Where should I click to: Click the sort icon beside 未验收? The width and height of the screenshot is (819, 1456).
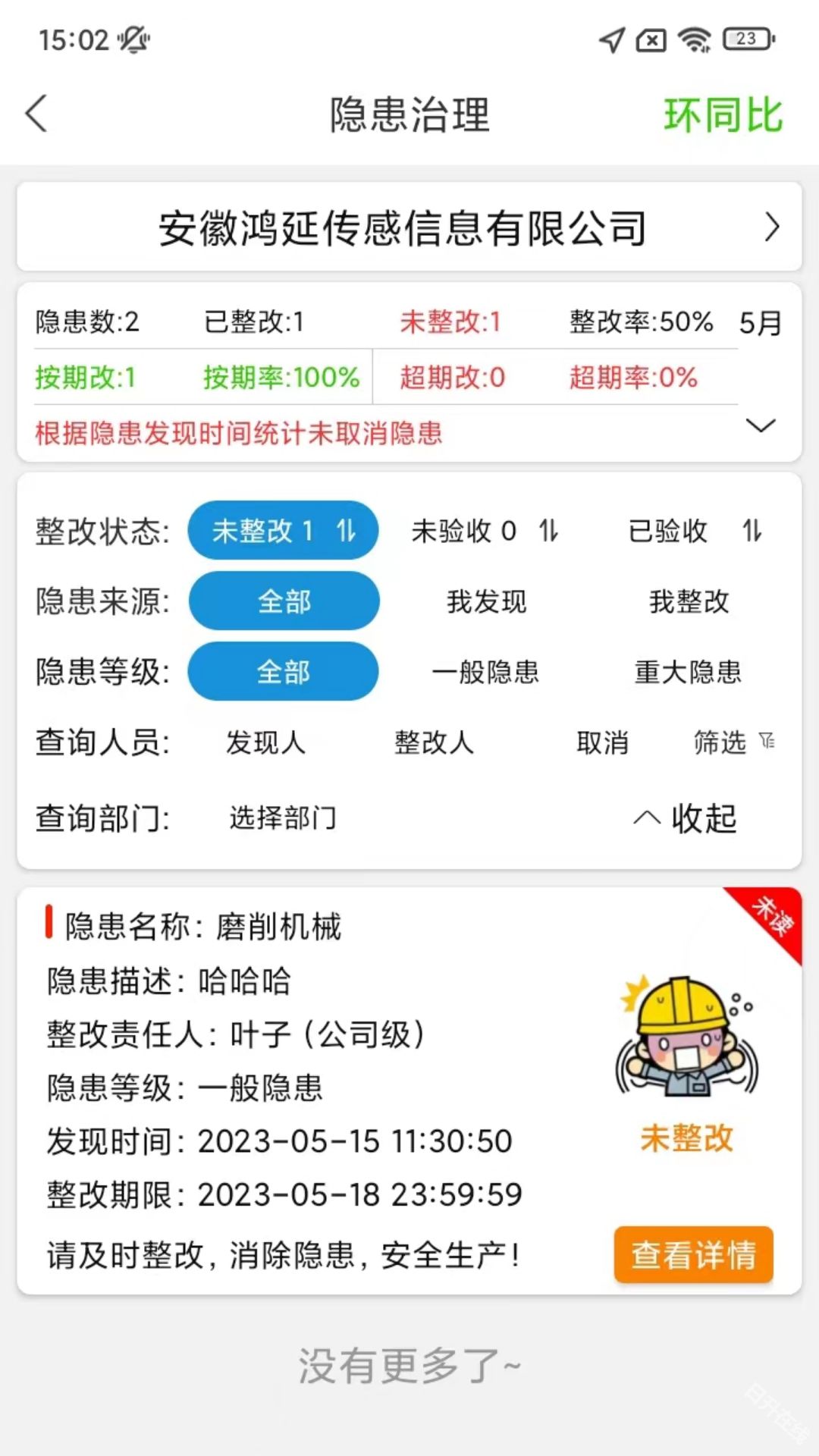coord(546,531)
